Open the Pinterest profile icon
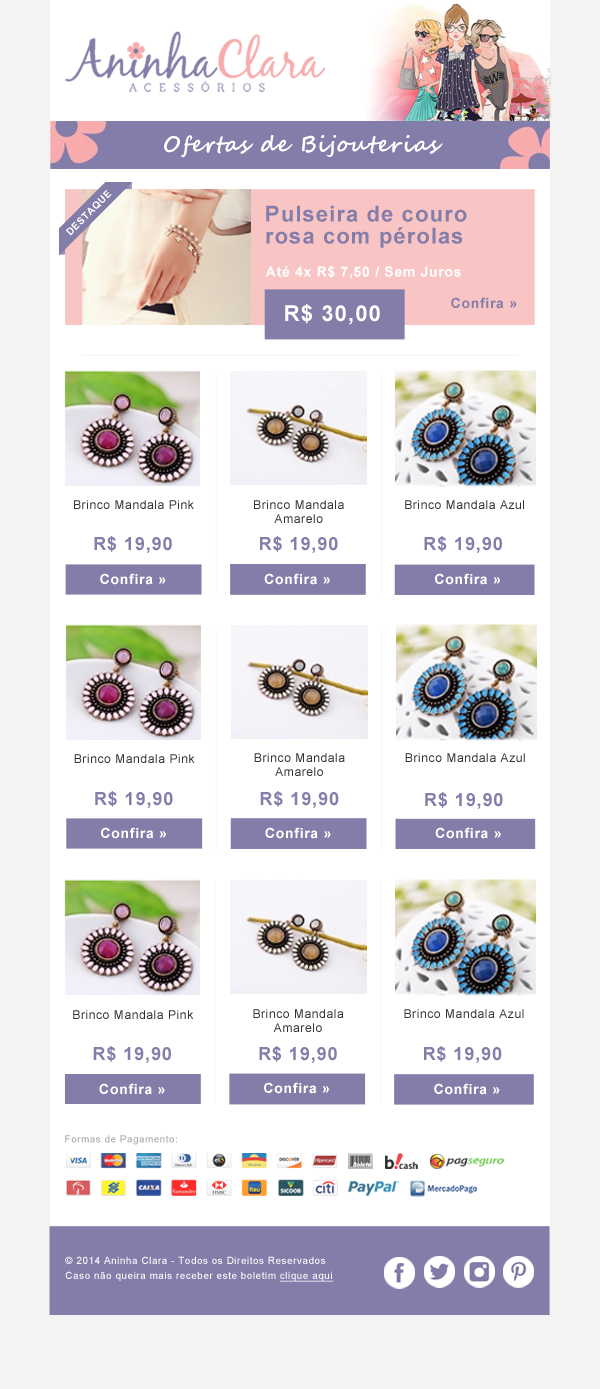The height and width of the screenshot is (1389, 600). pyautogui.click(x=518, y=1272)
